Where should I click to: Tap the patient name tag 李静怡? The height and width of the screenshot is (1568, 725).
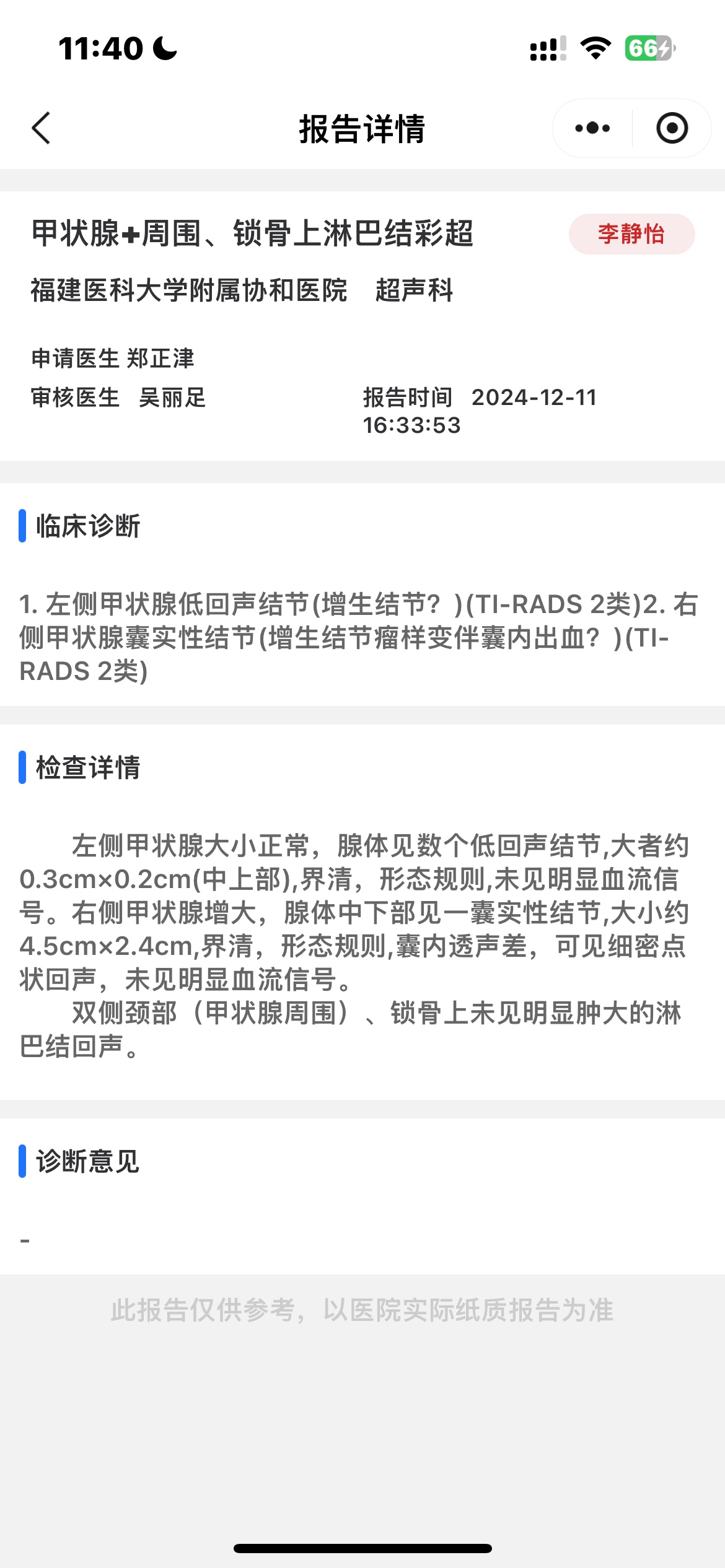click(631, 234)
